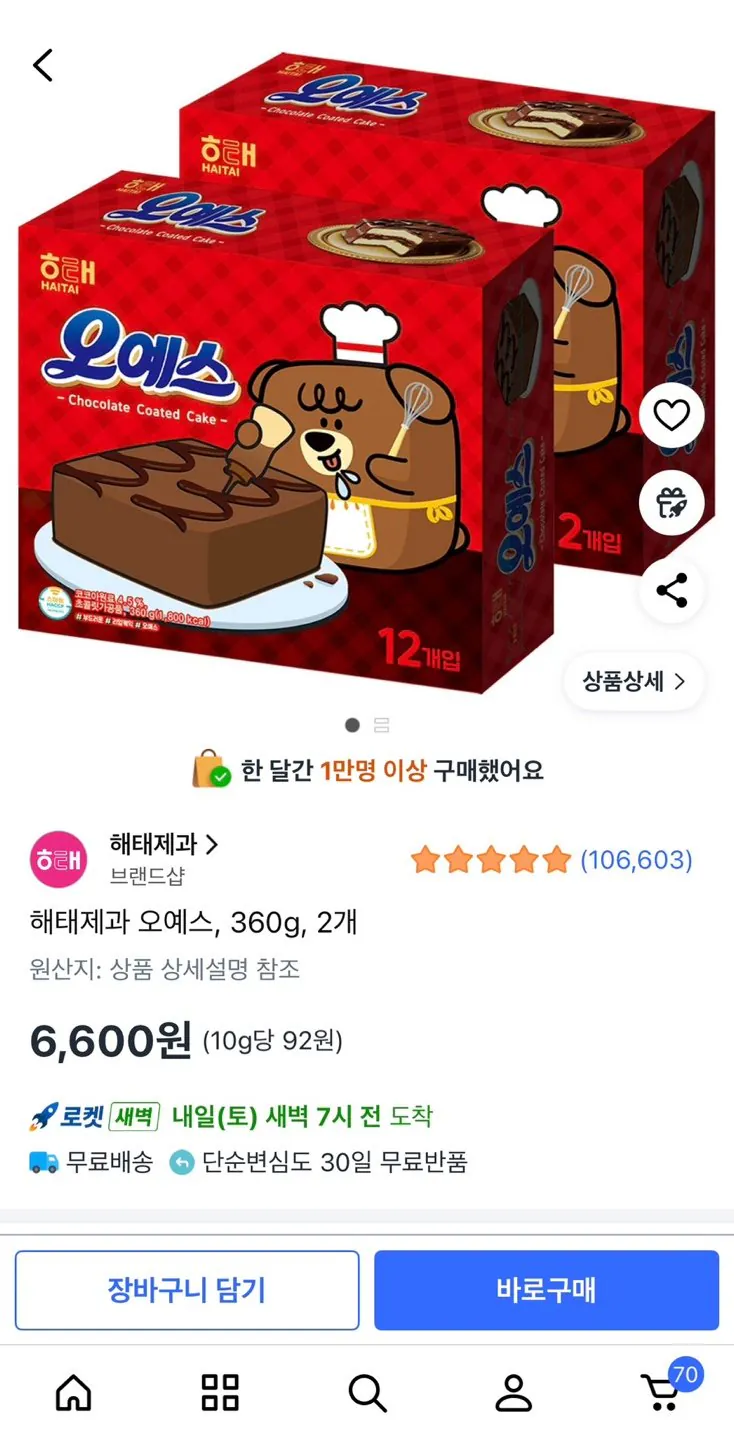Tap 바로구매 to buy now
The width and height of the screenshot is (734, 1440).
pyautogui.click(x=546, y=1290)
